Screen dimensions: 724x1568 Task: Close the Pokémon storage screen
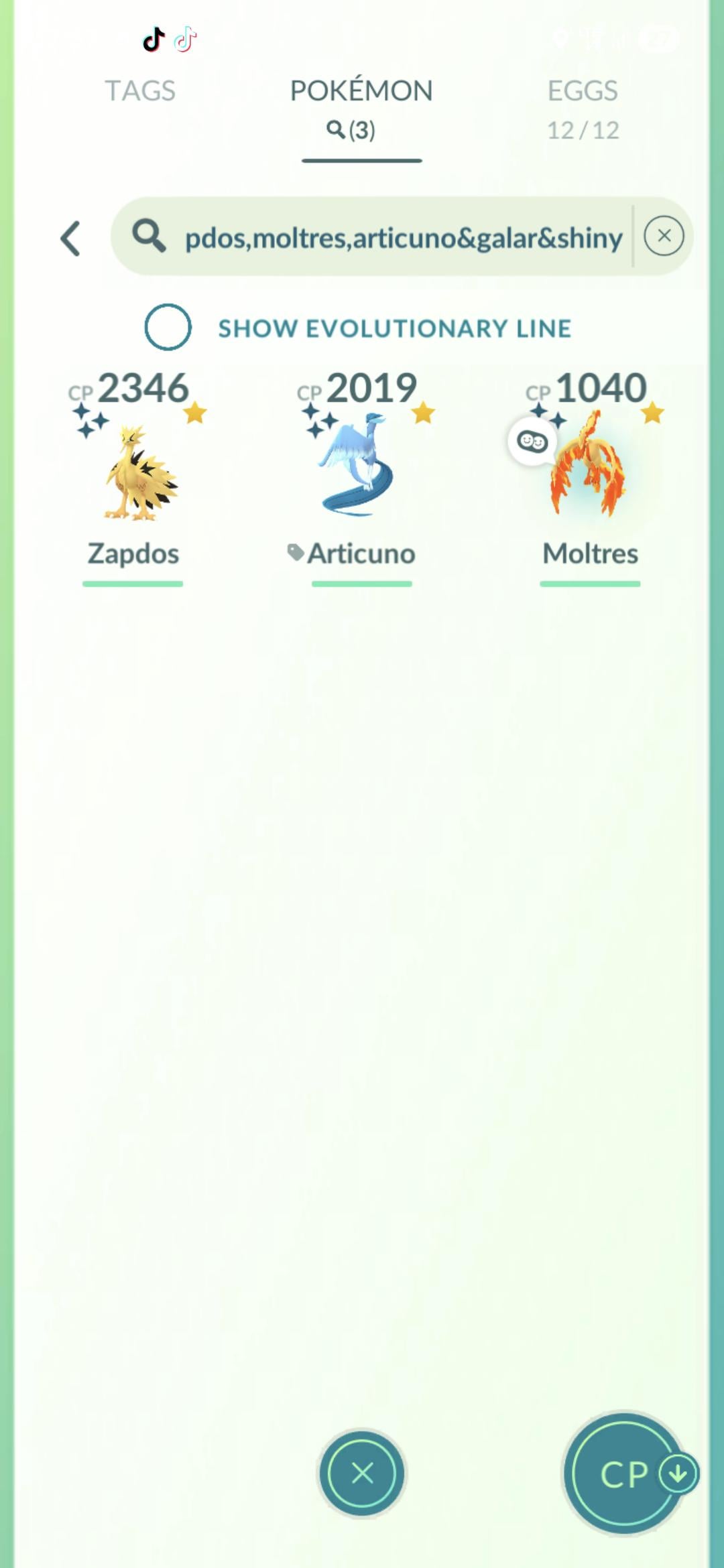tap(362, 1473)
